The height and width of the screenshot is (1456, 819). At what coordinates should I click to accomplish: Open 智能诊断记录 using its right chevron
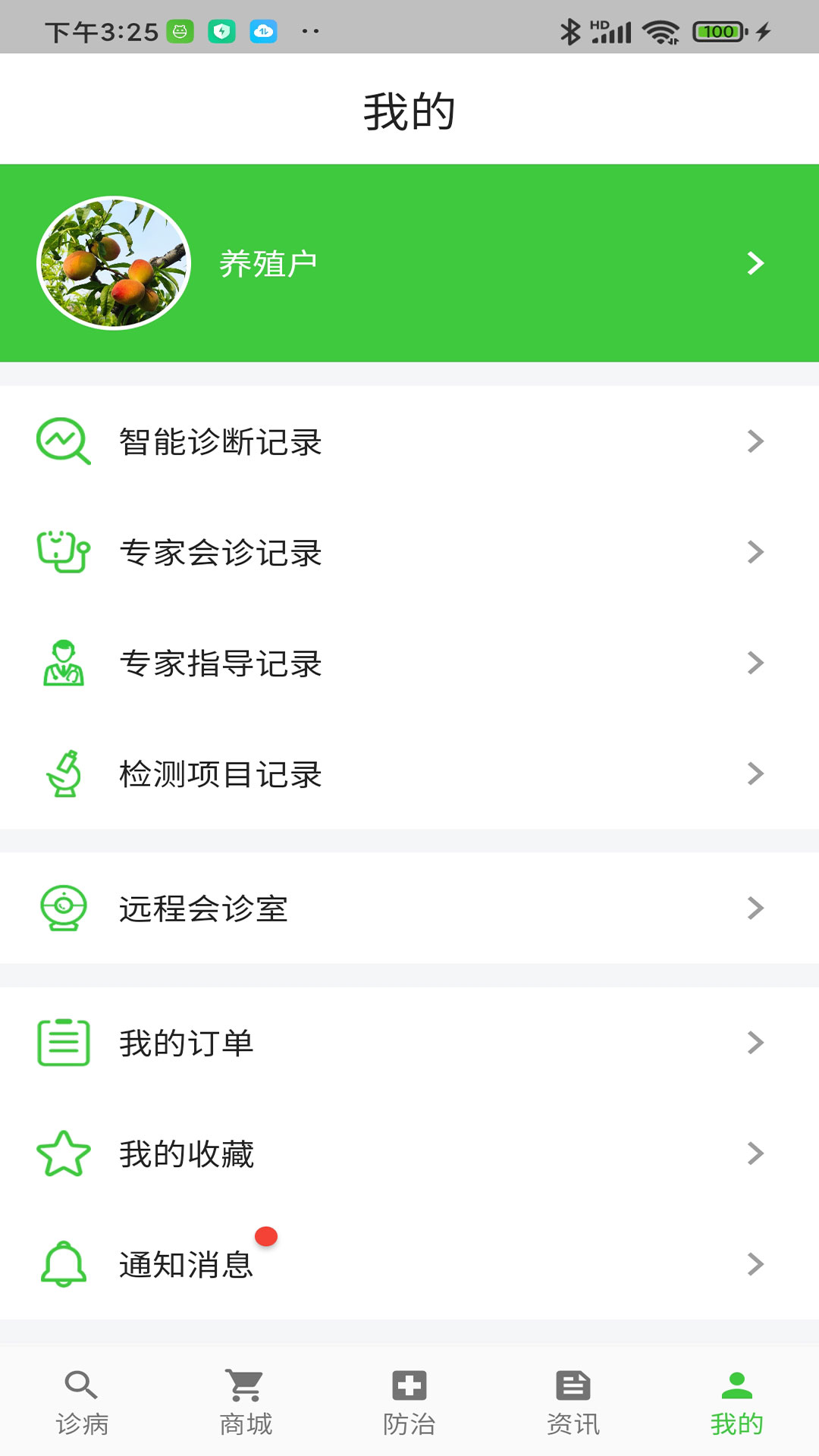coord(755,442)
